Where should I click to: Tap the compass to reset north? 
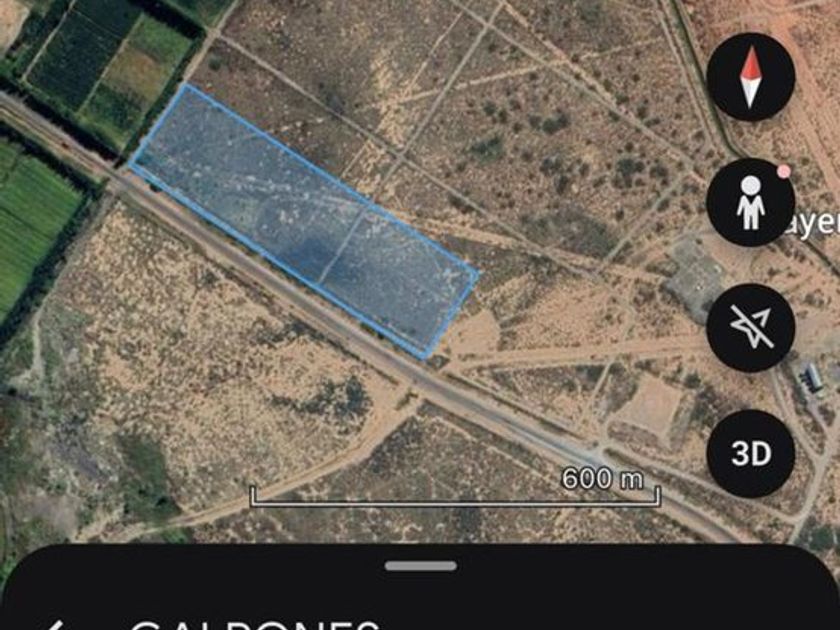(x=750, y=77)
